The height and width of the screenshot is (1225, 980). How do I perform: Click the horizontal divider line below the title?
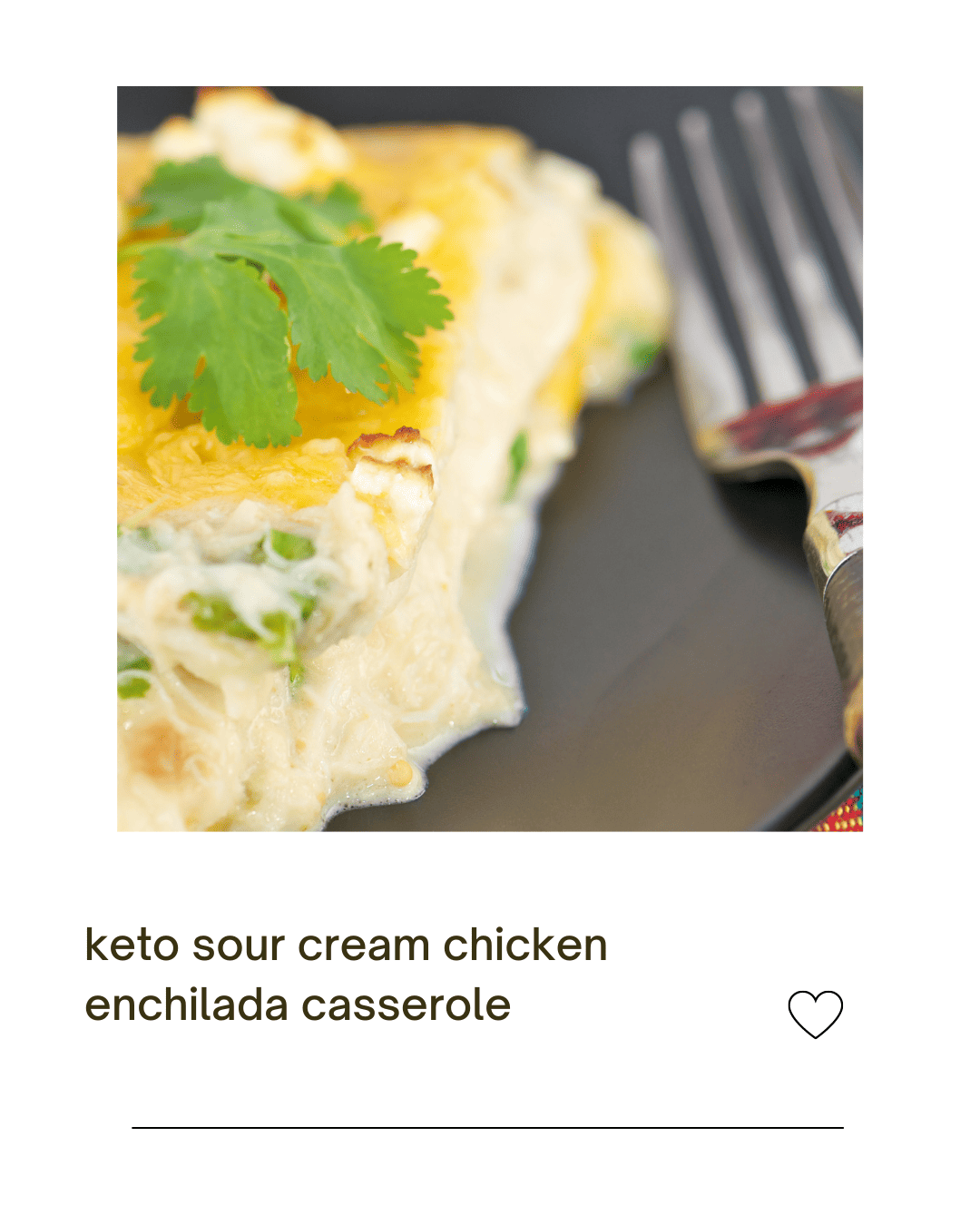click(x=490, y=1127)
